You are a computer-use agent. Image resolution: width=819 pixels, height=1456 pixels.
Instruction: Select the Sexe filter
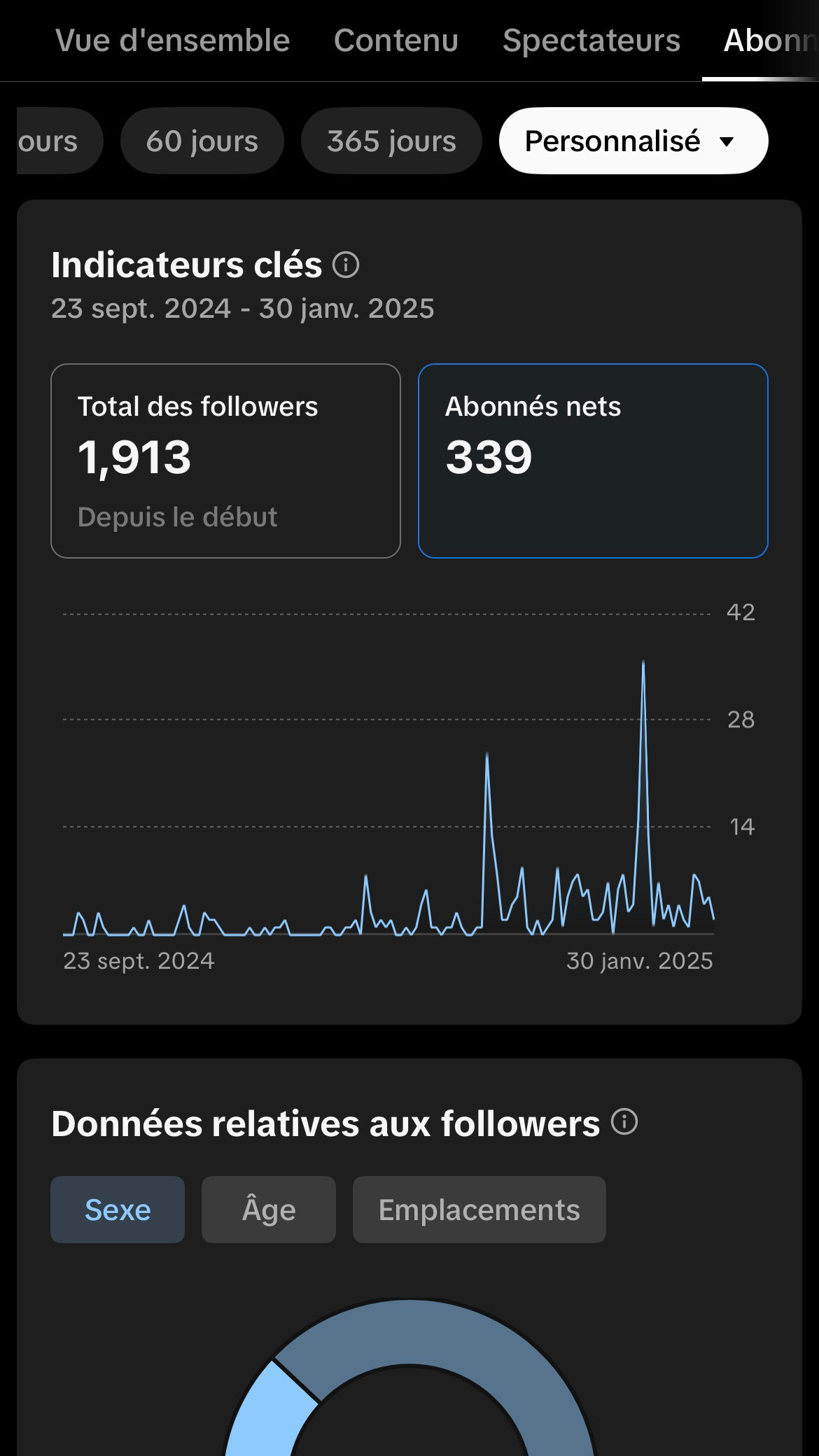coord(118,1210)
